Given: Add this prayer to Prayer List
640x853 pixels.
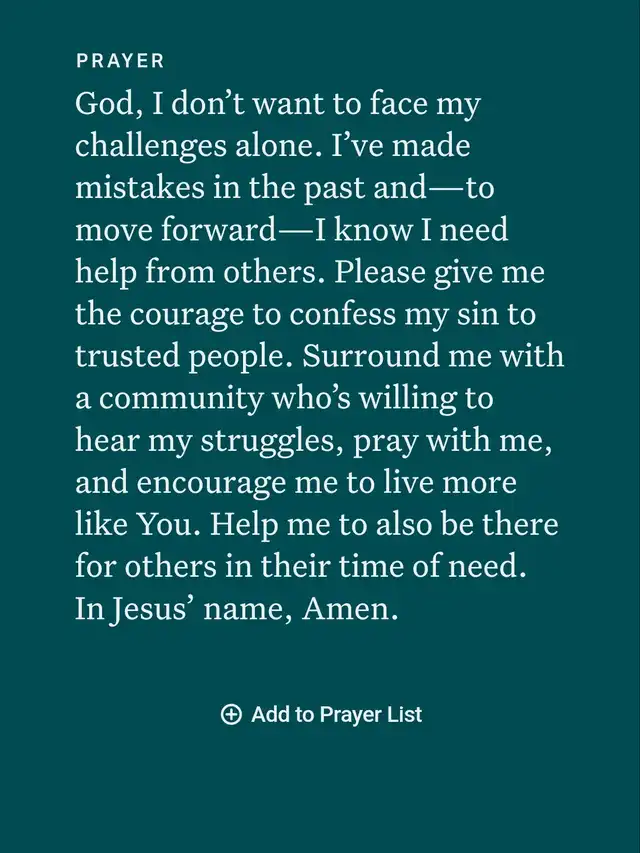Looking at the screenshot, I should (x=322, y=714).
